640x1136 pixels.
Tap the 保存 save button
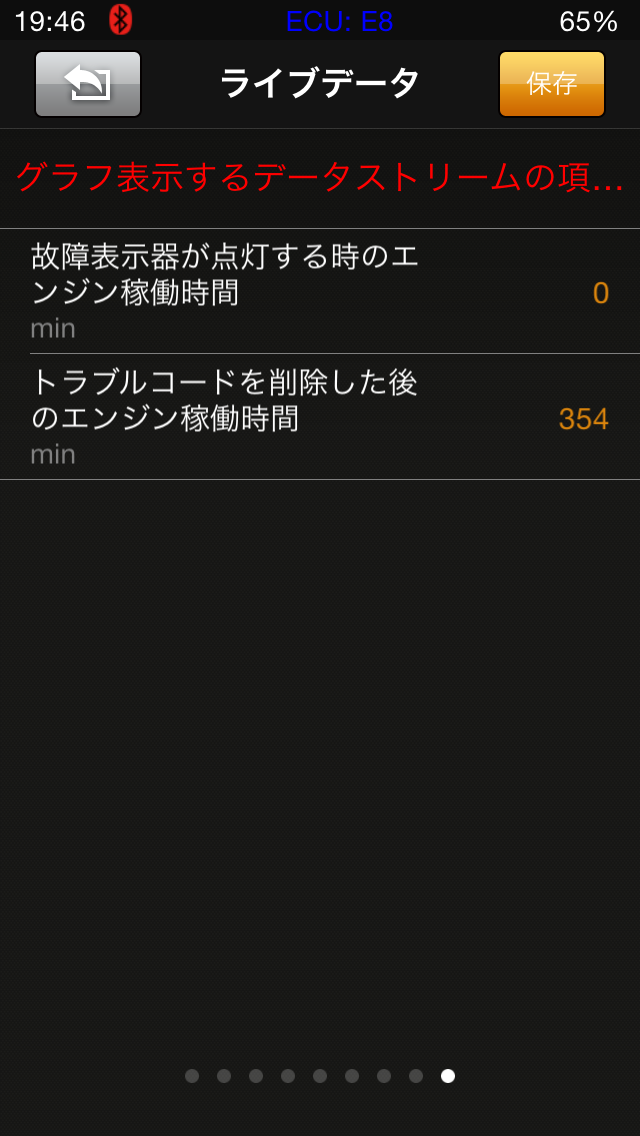(x=551, y=84)
